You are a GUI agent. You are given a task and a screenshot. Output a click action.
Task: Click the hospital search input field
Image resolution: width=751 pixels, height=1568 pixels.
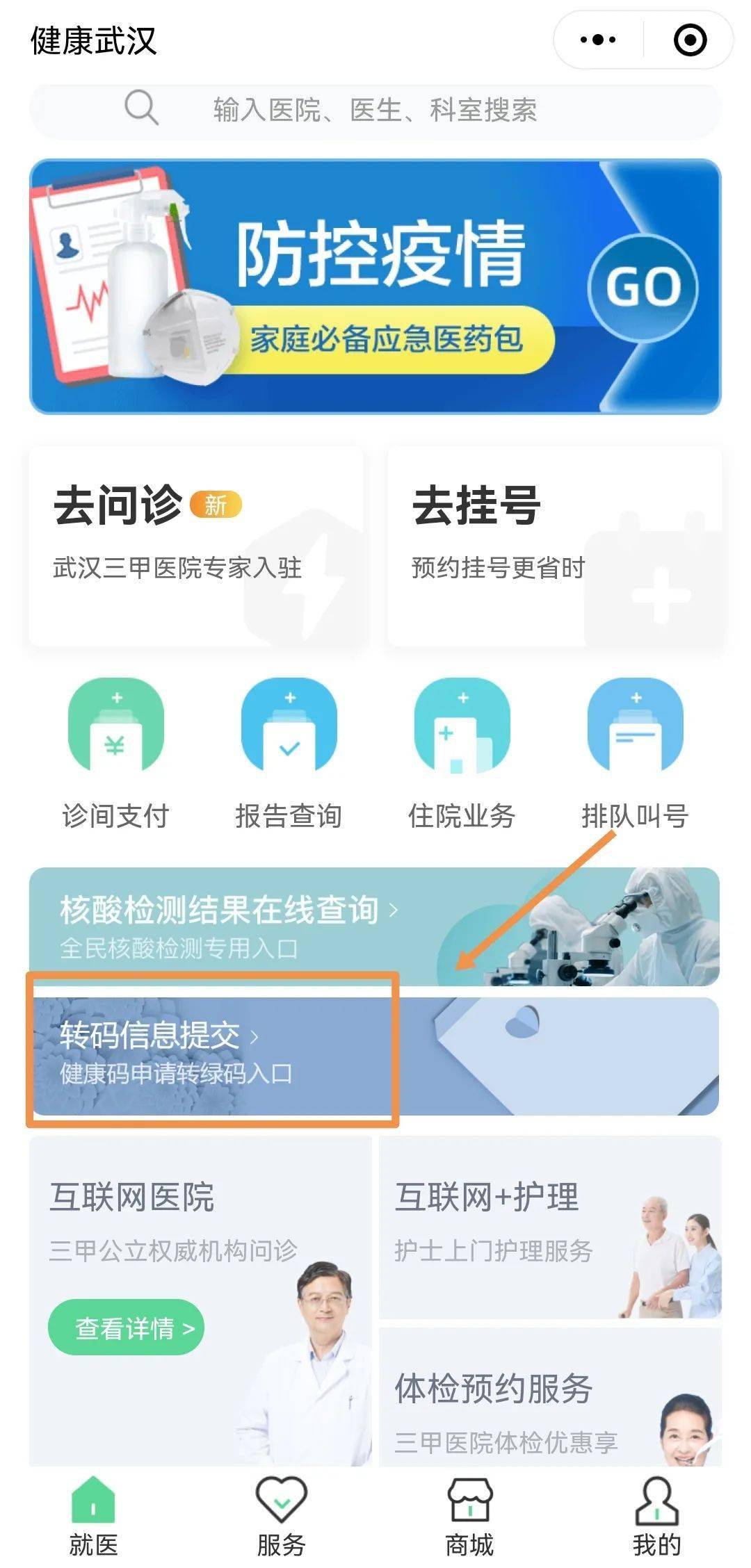(375, 108)
